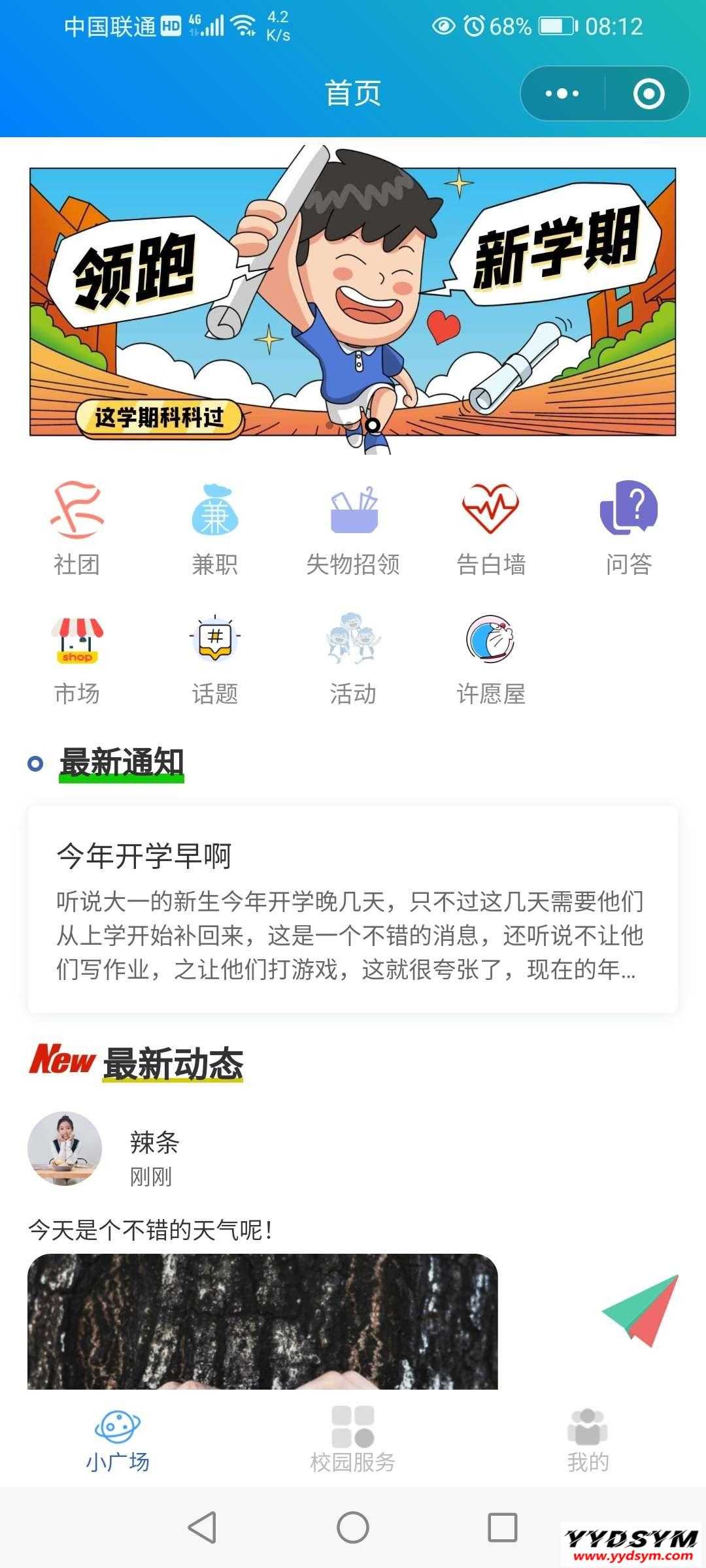The width and height of the screenshot is (706, 1568).
Task: Open the 领跑新学期 banner
Action: pyautogui.click(x=353, y=301)
